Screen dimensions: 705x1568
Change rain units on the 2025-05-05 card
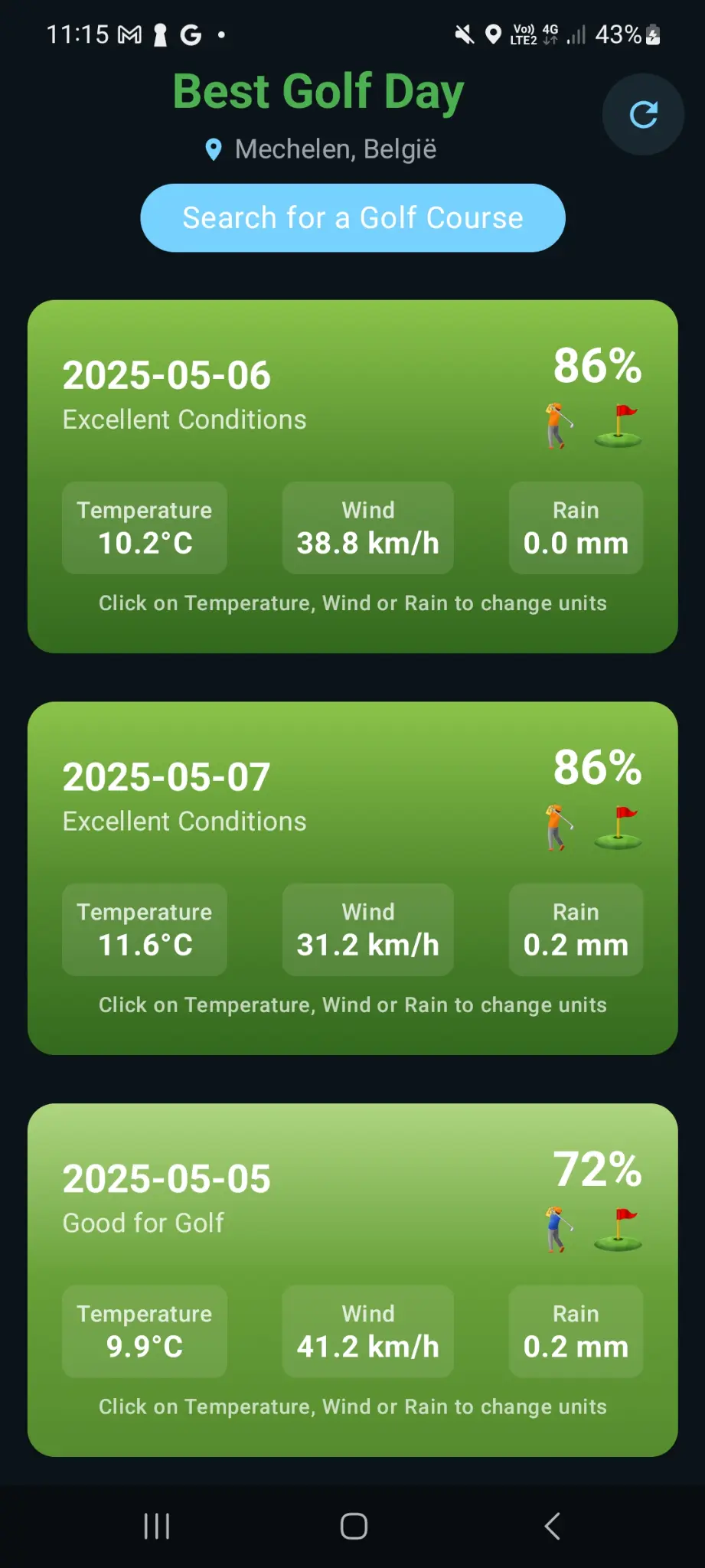pos(575,1331)
